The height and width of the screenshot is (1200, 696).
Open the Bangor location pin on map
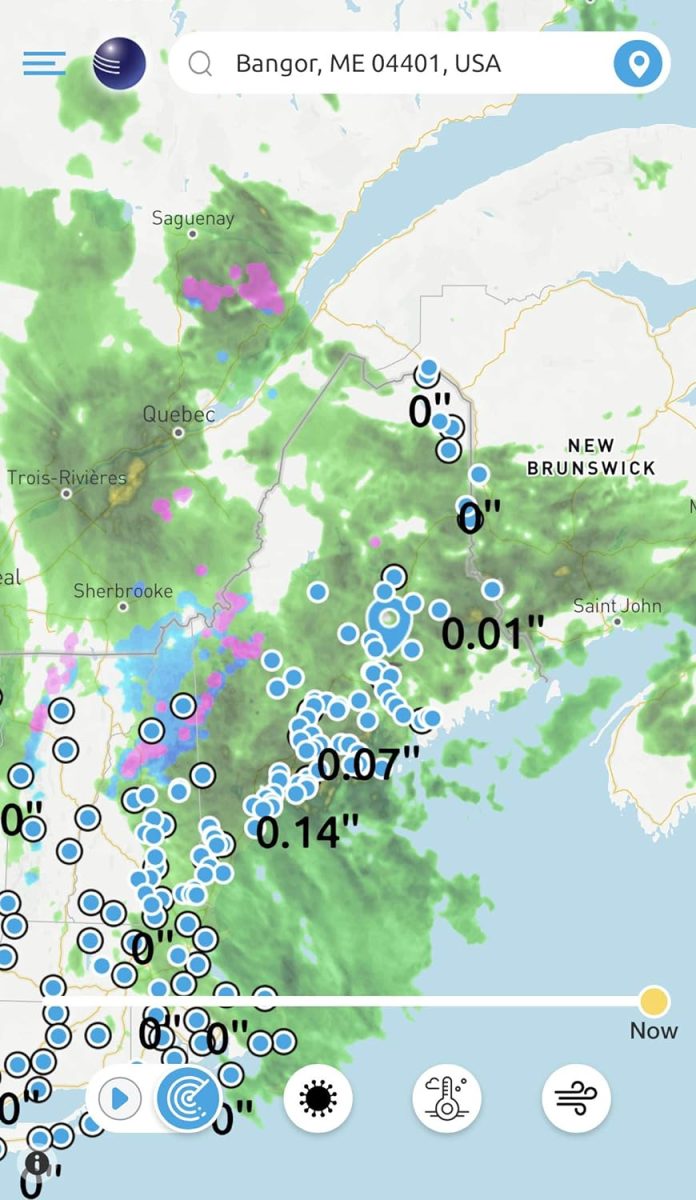click(x=389, y=620)
